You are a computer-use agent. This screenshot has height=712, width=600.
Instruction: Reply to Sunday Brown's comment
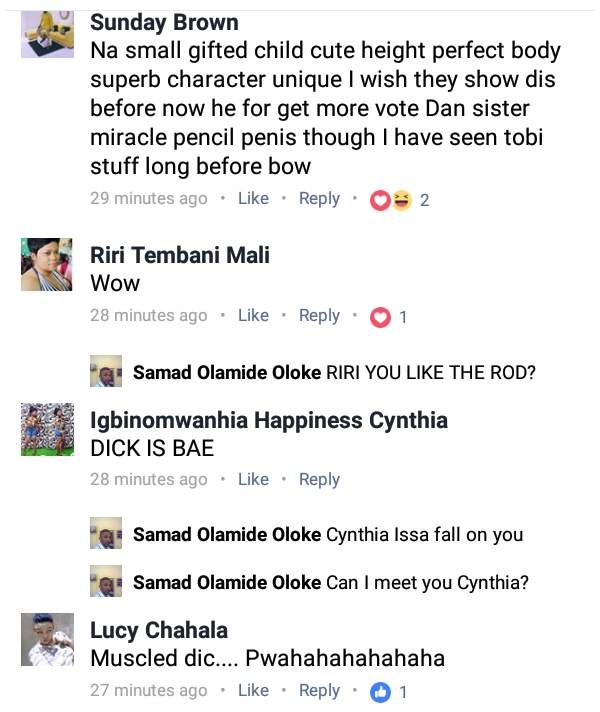[x=319, y=199]
